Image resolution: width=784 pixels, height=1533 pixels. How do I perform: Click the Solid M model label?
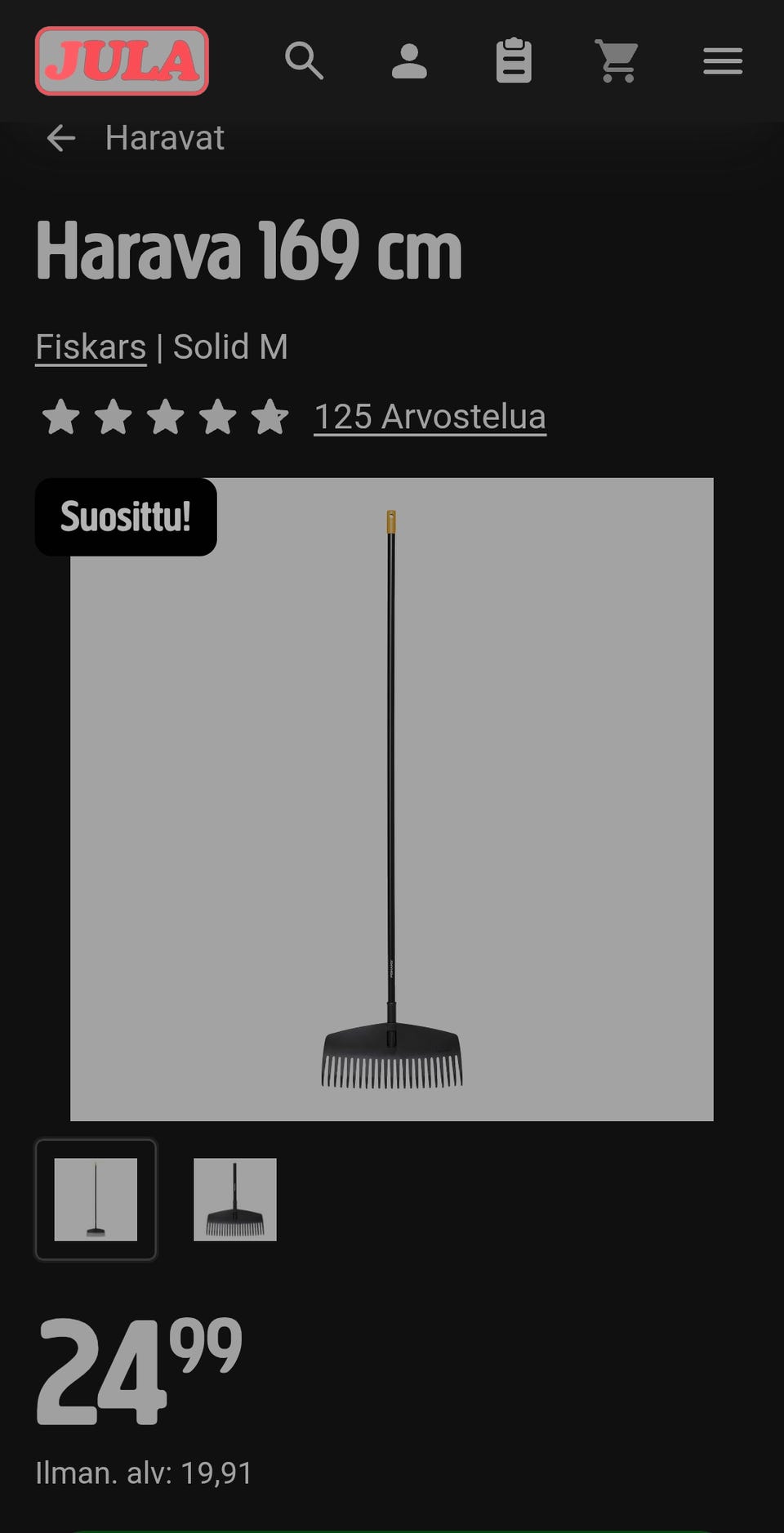pos(230,346)
